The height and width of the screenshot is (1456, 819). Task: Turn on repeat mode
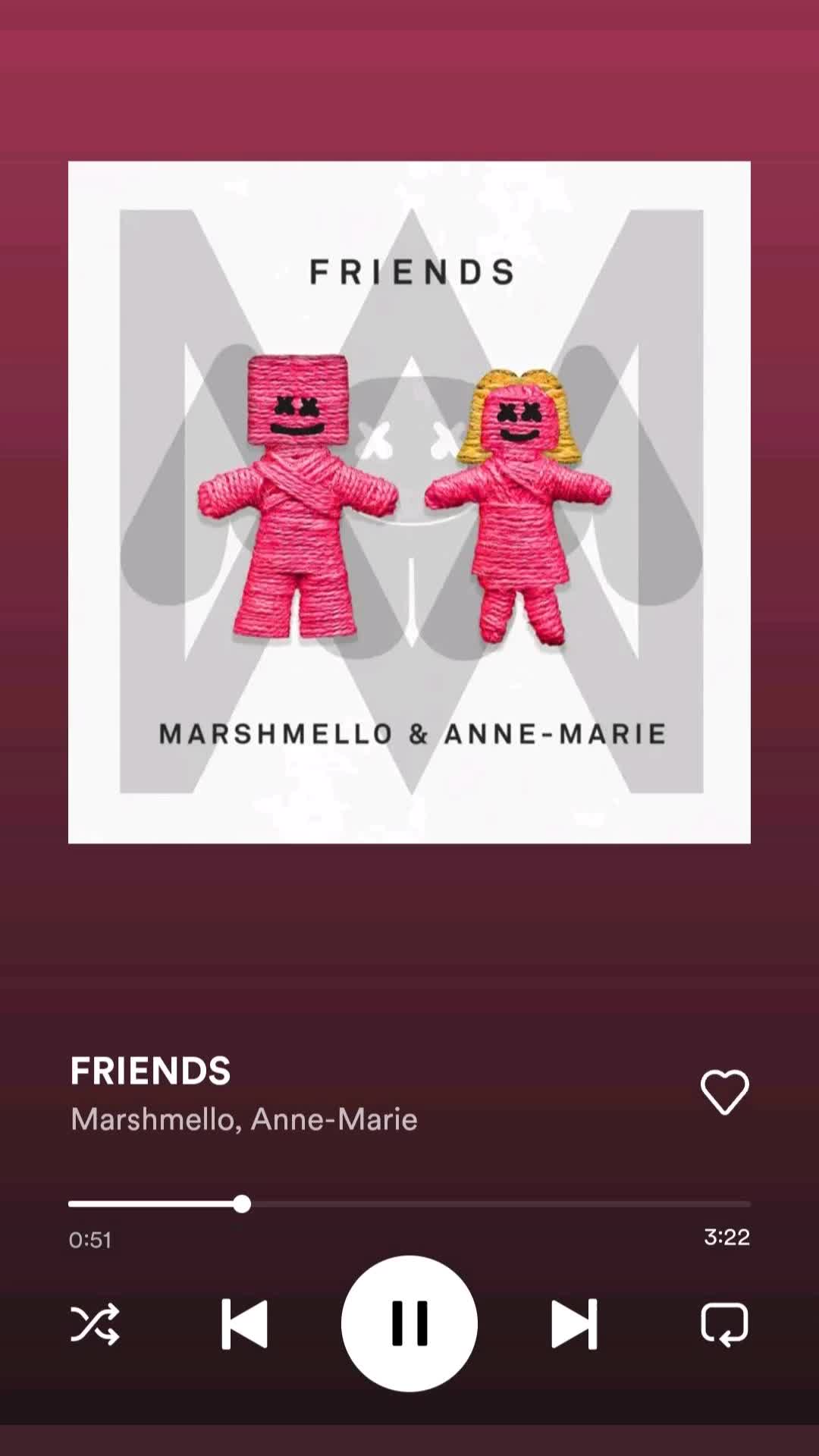724,1324
